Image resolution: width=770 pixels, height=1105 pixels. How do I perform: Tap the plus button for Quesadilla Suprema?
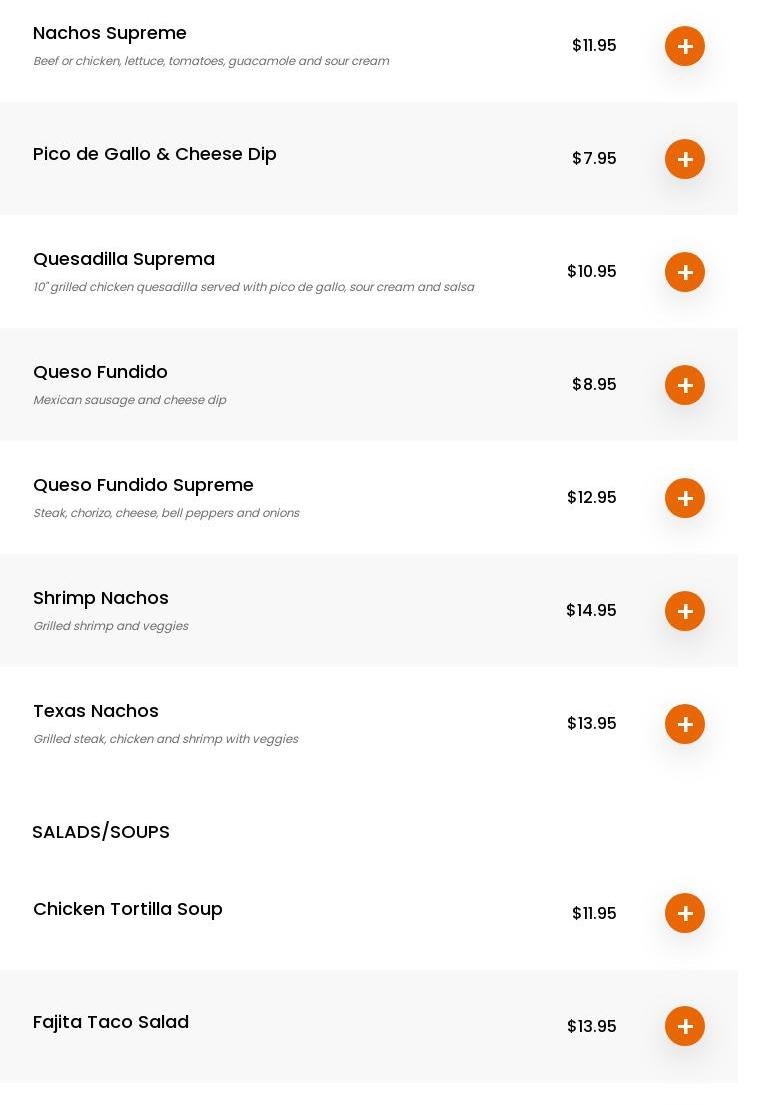(x=685, y=272)
